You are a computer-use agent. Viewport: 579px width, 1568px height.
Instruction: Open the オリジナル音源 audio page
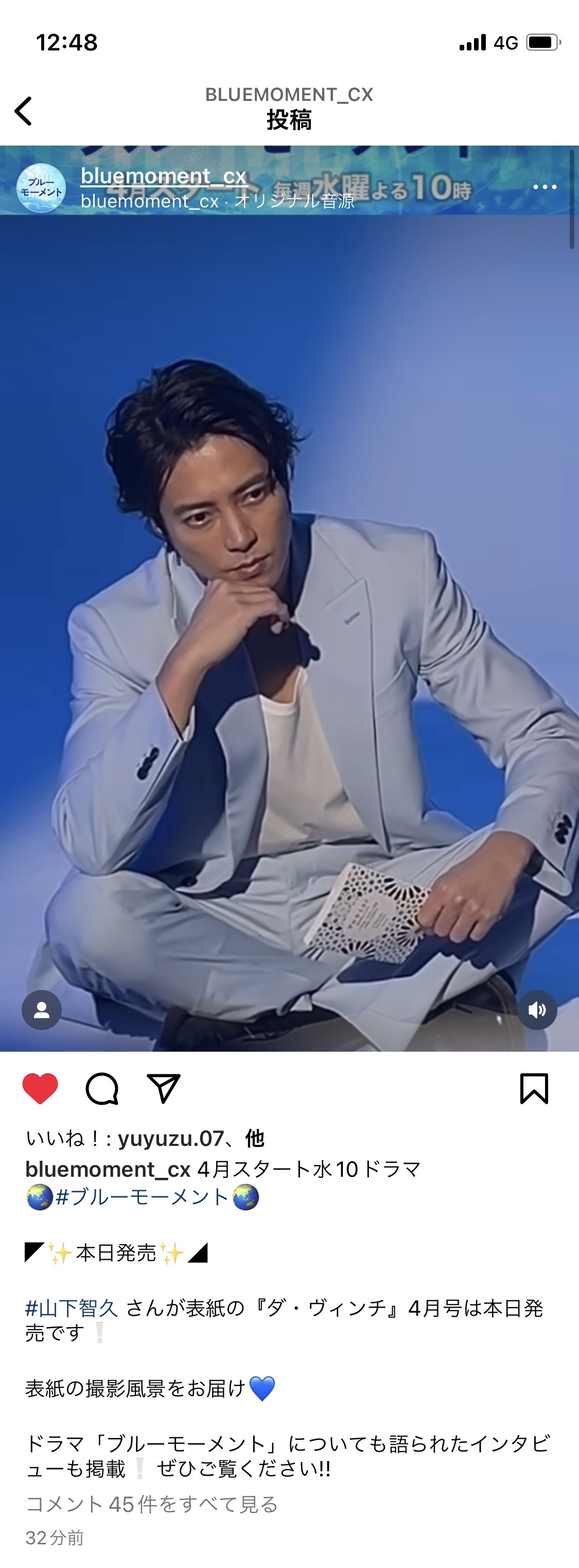click(294, 201)
